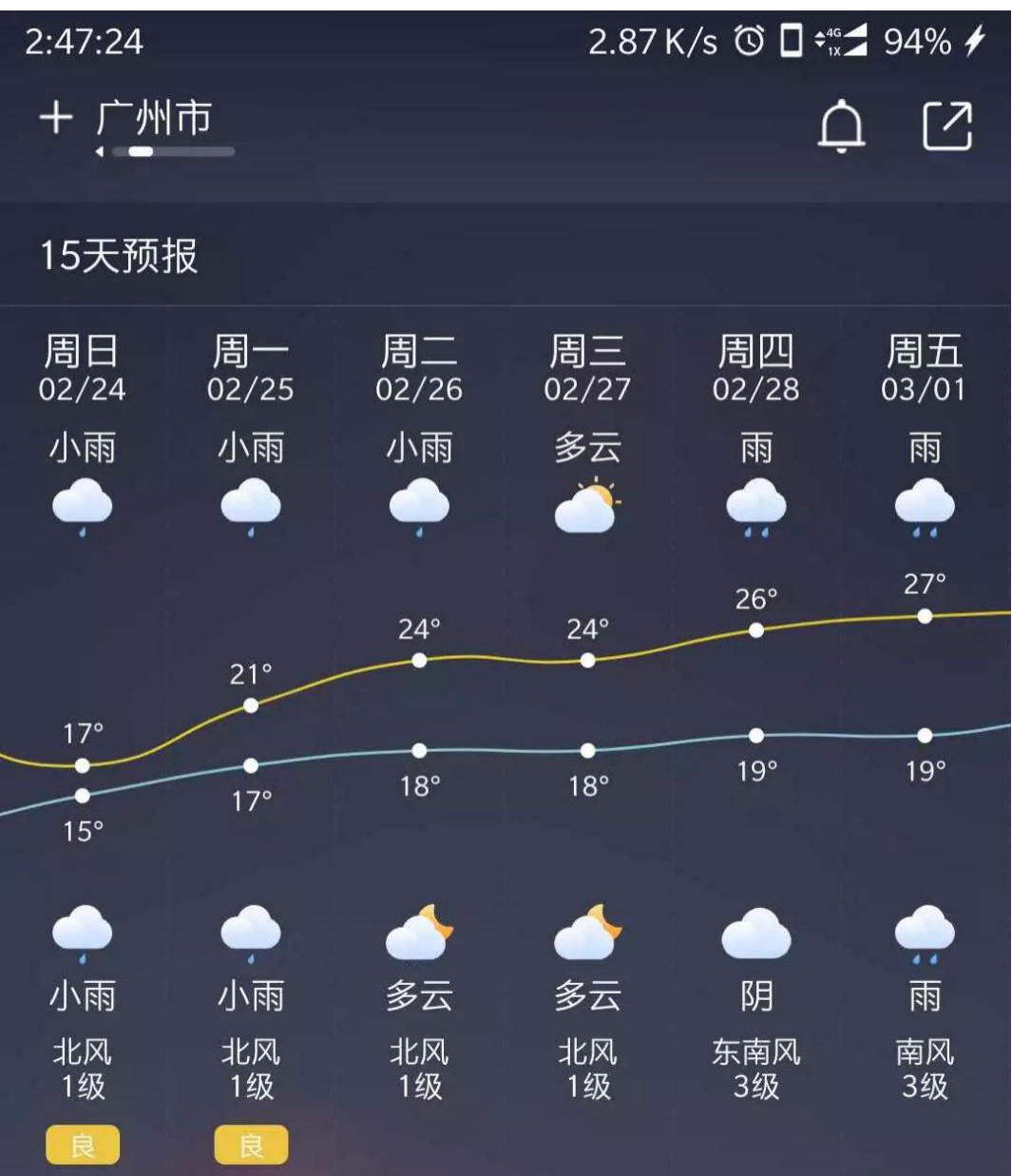Share the weather forecast
Viewport: 1012px width, 1176px height.
click(x=947, y=125)
